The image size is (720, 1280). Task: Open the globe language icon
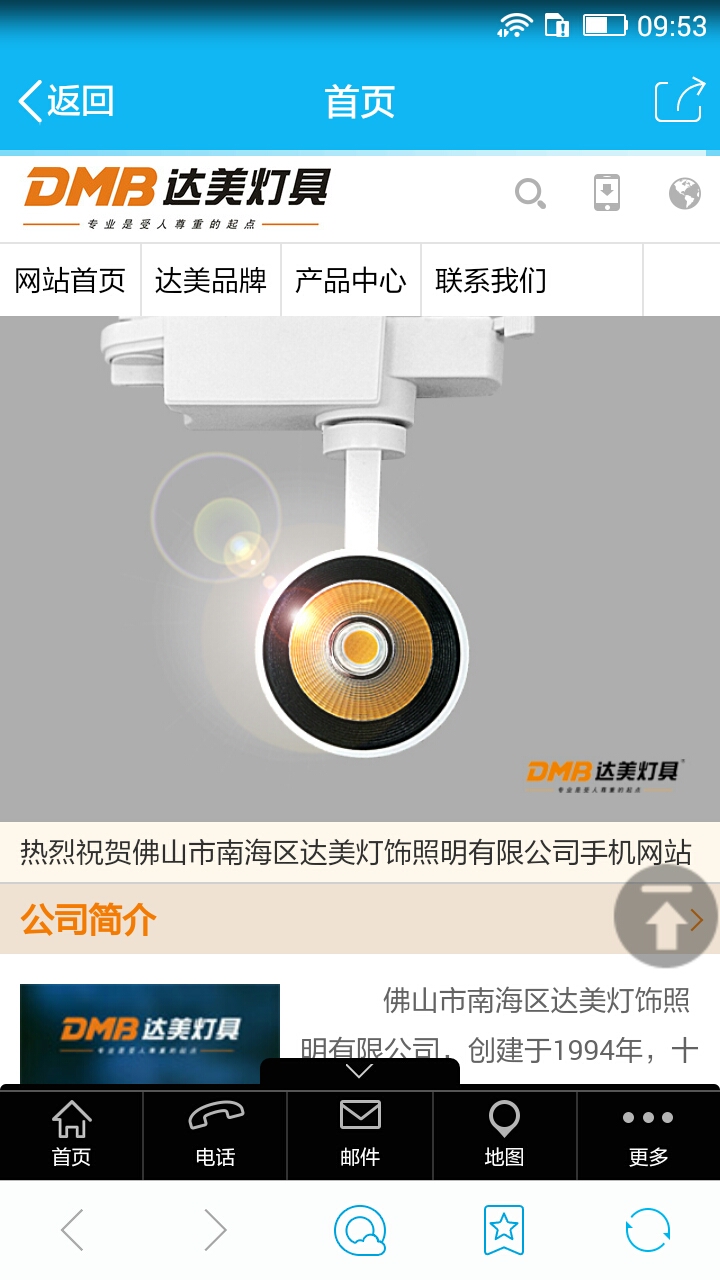[685, 193]
